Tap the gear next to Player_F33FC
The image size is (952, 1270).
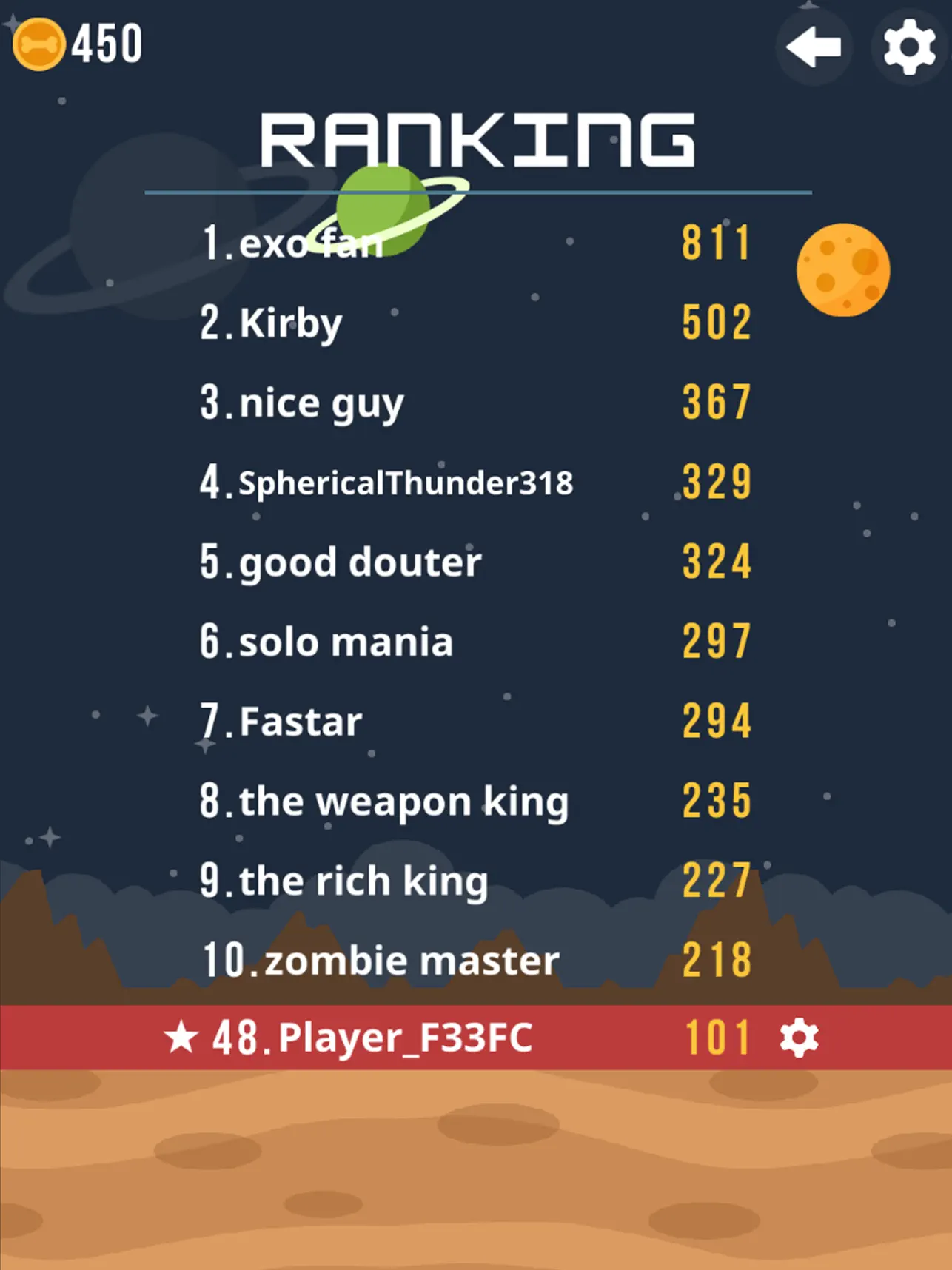[800, 1038]
